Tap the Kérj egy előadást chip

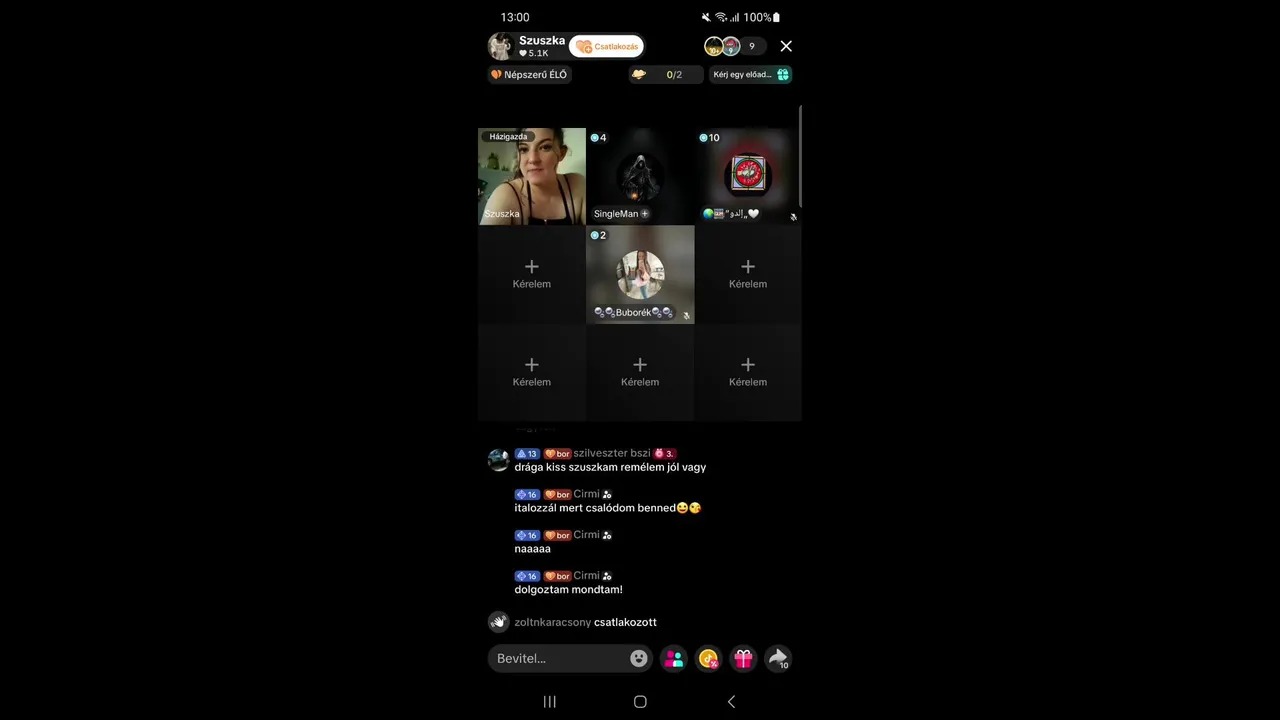click(x=750, y=75)
